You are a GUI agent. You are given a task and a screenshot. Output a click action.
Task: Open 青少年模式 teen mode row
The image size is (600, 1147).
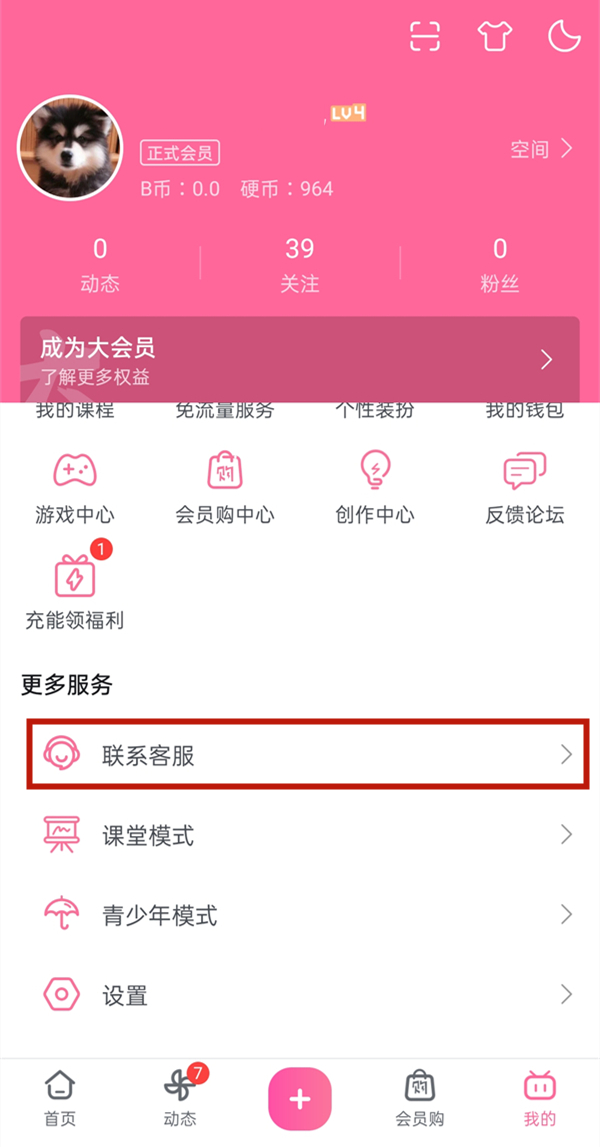click(x=300, y=914)
